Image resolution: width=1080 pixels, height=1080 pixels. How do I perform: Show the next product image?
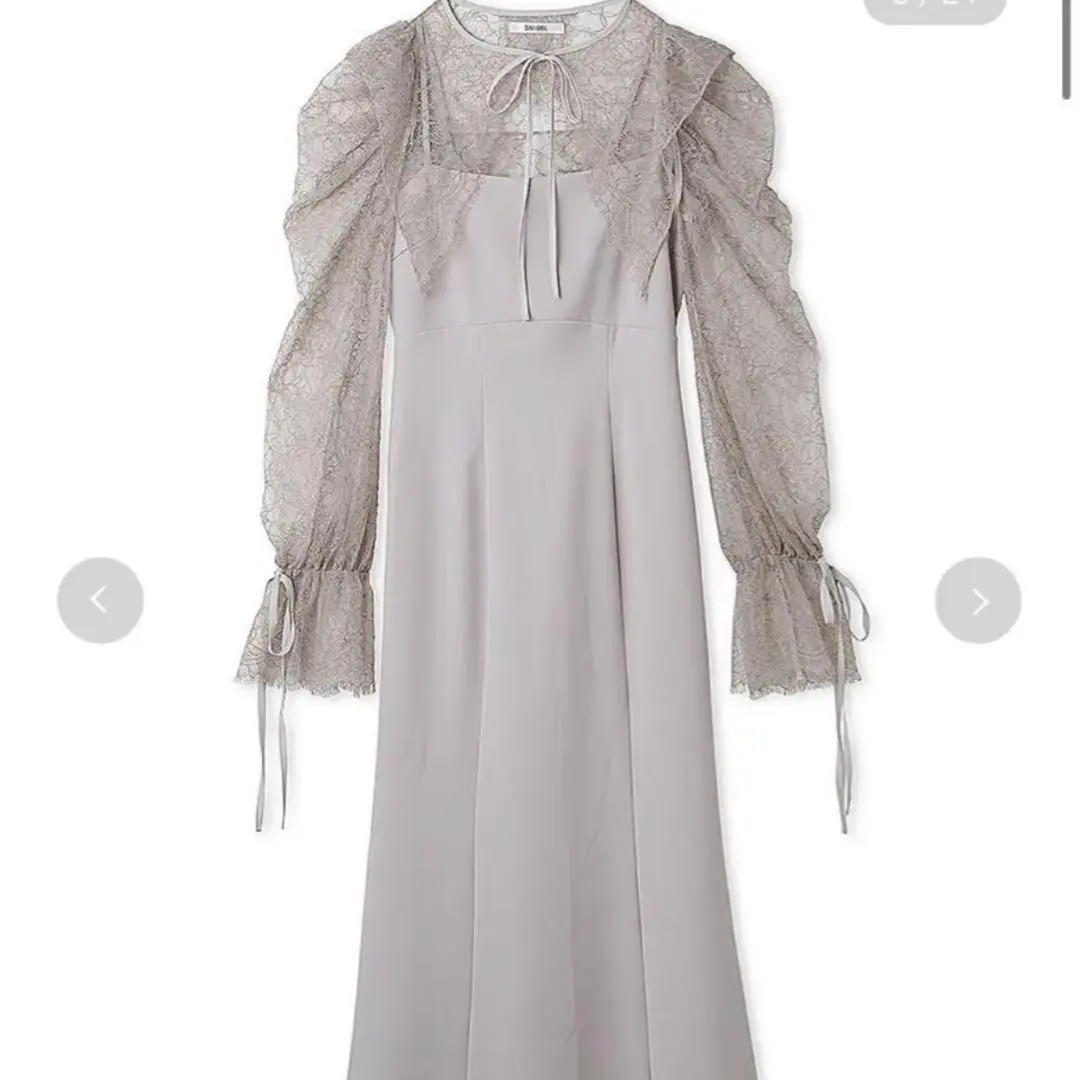click(x=978, y=600)
